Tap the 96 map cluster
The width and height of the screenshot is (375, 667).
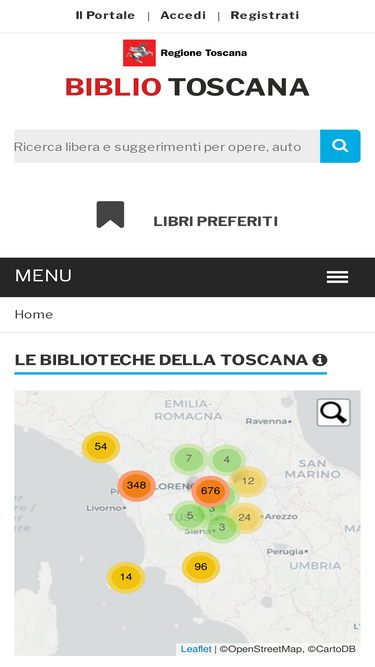click(x=201, y=567)
